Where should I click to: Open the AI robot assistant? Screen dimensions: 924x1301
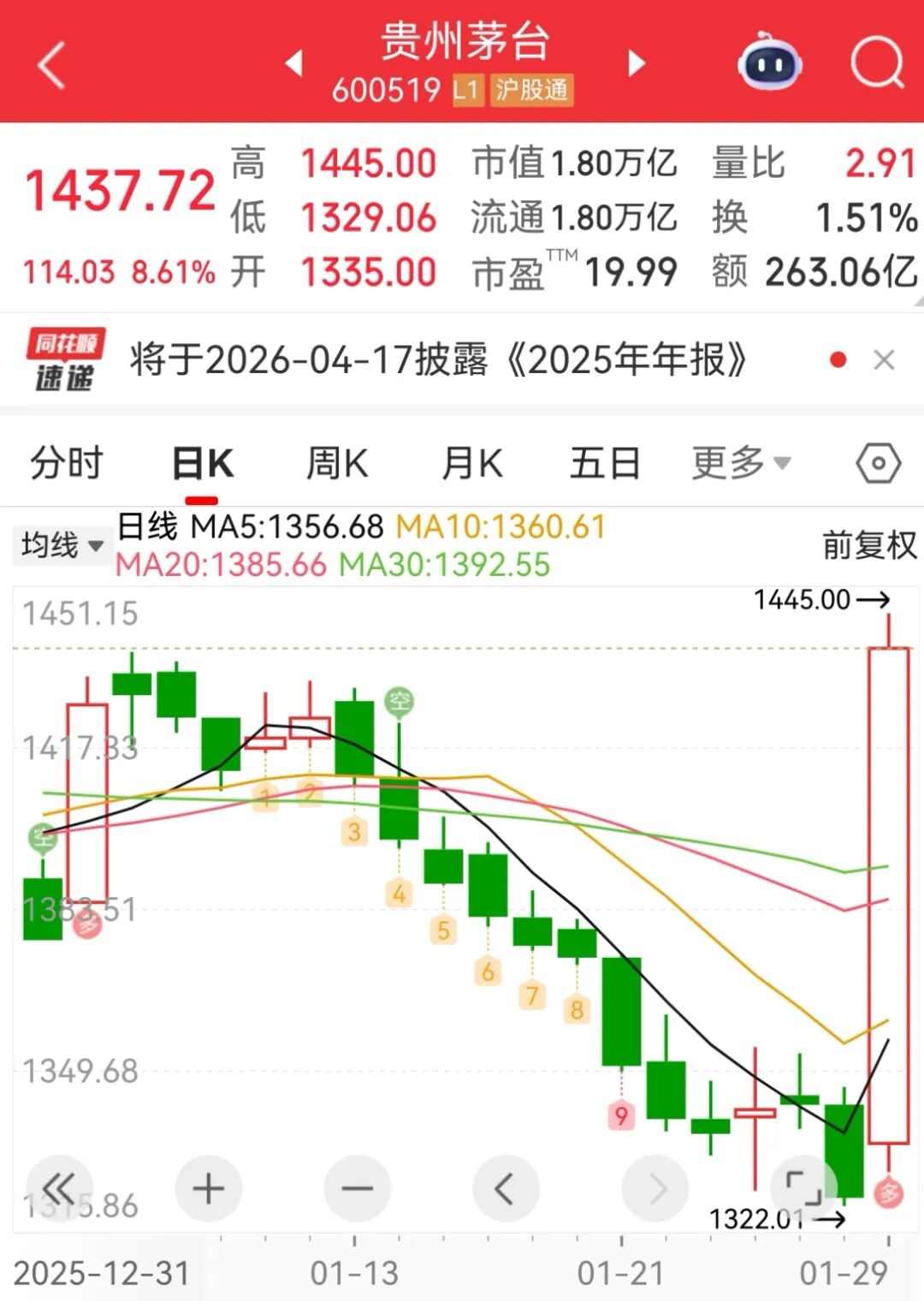click(769, 62)
